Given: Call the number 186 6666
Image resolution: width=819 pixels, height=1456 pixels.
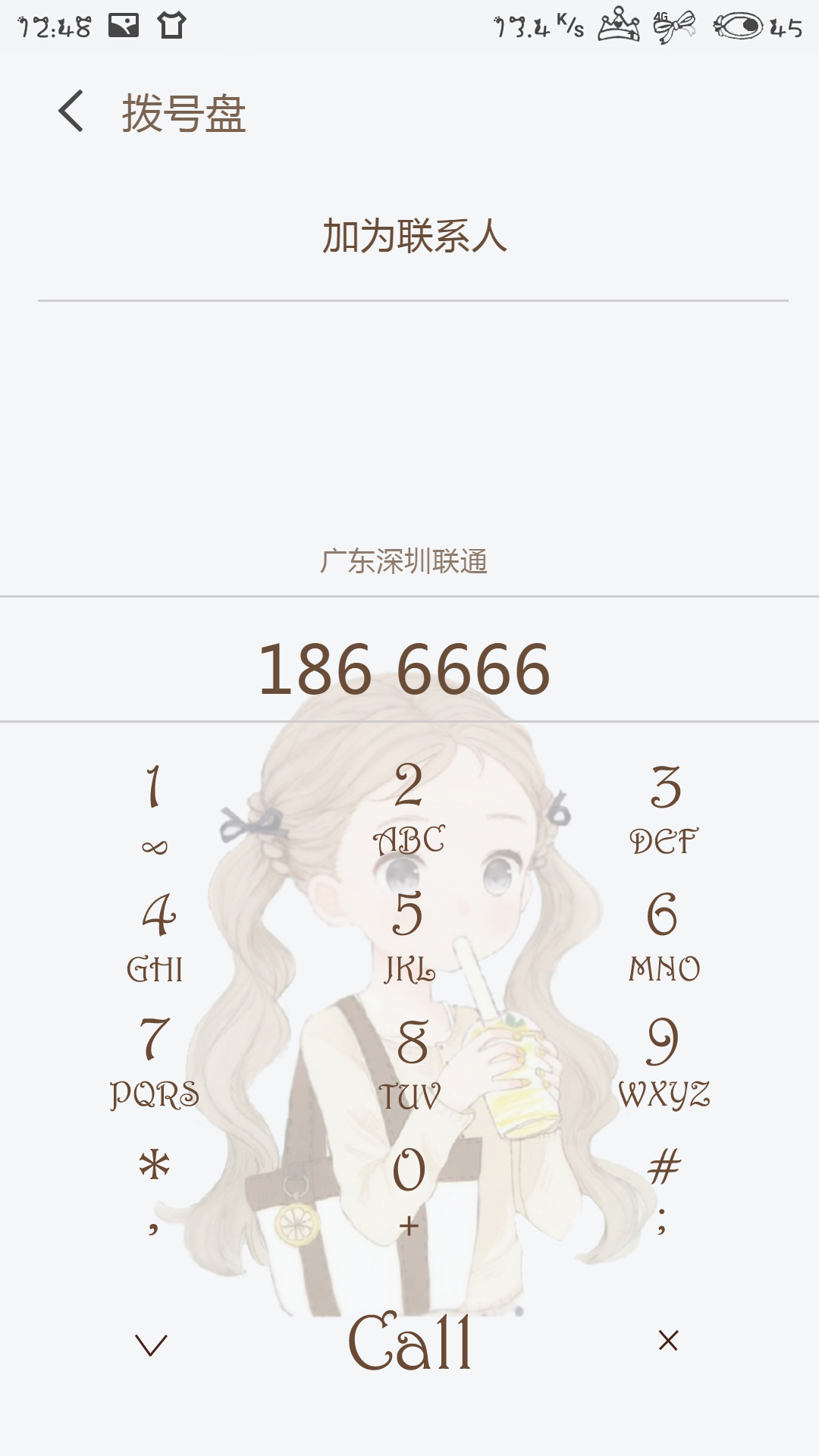Looking at the screenshot, I should pyautogui.click(x=409, y=1342).
